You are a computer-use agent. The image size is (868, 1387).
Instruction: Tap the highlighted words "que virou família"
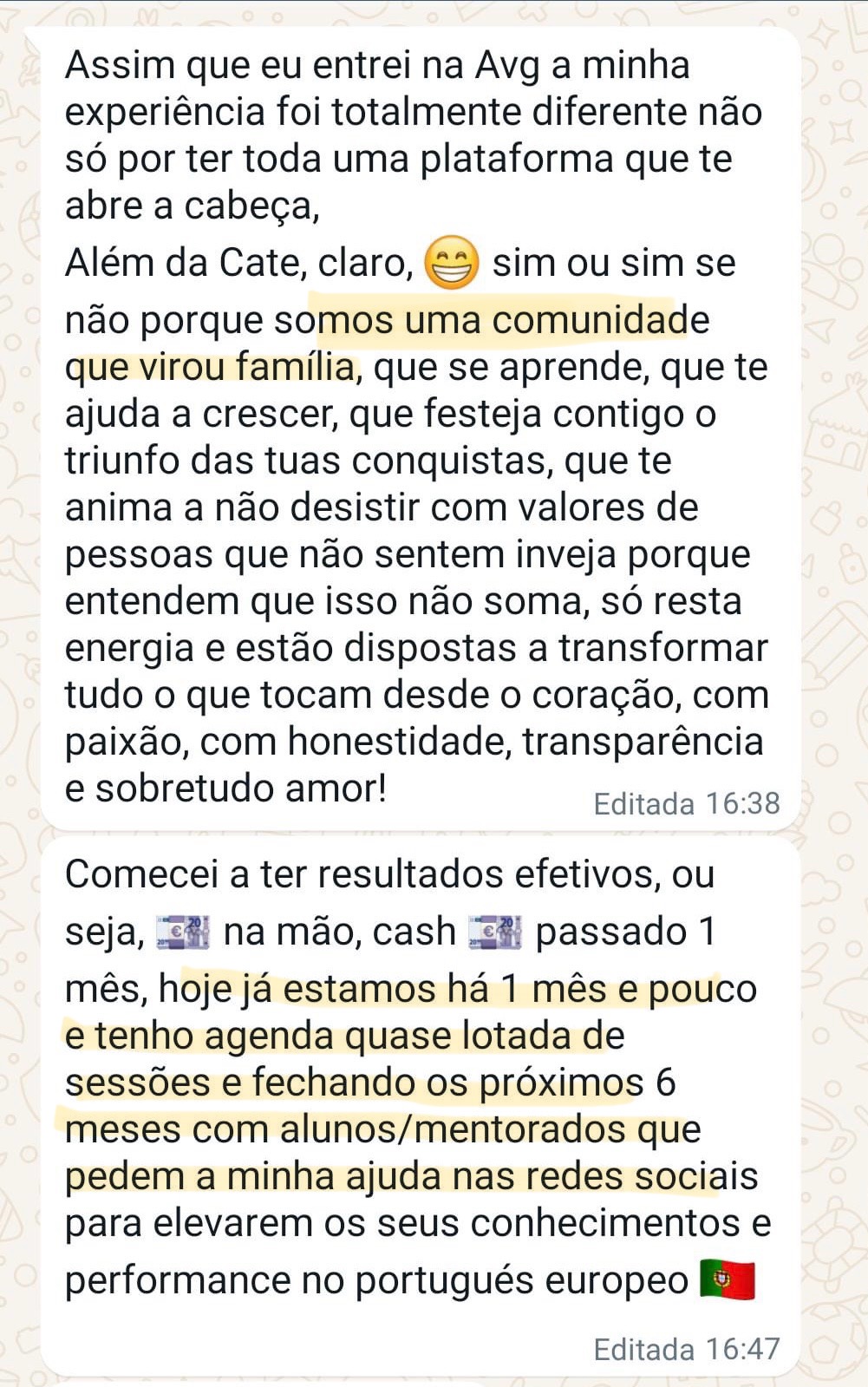208,365
